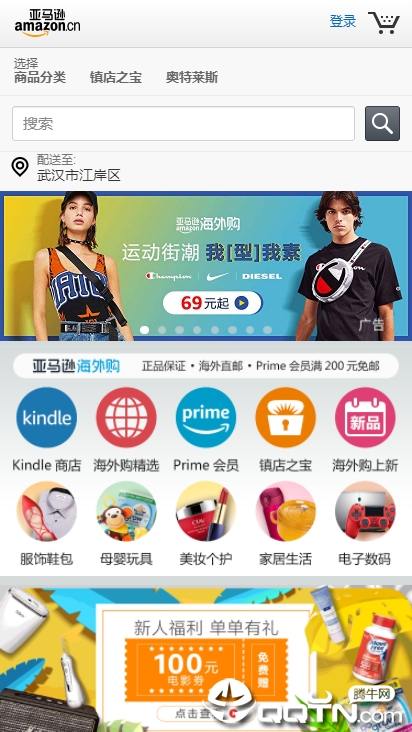Browse 母婴玩具 category

coord(126,524)
